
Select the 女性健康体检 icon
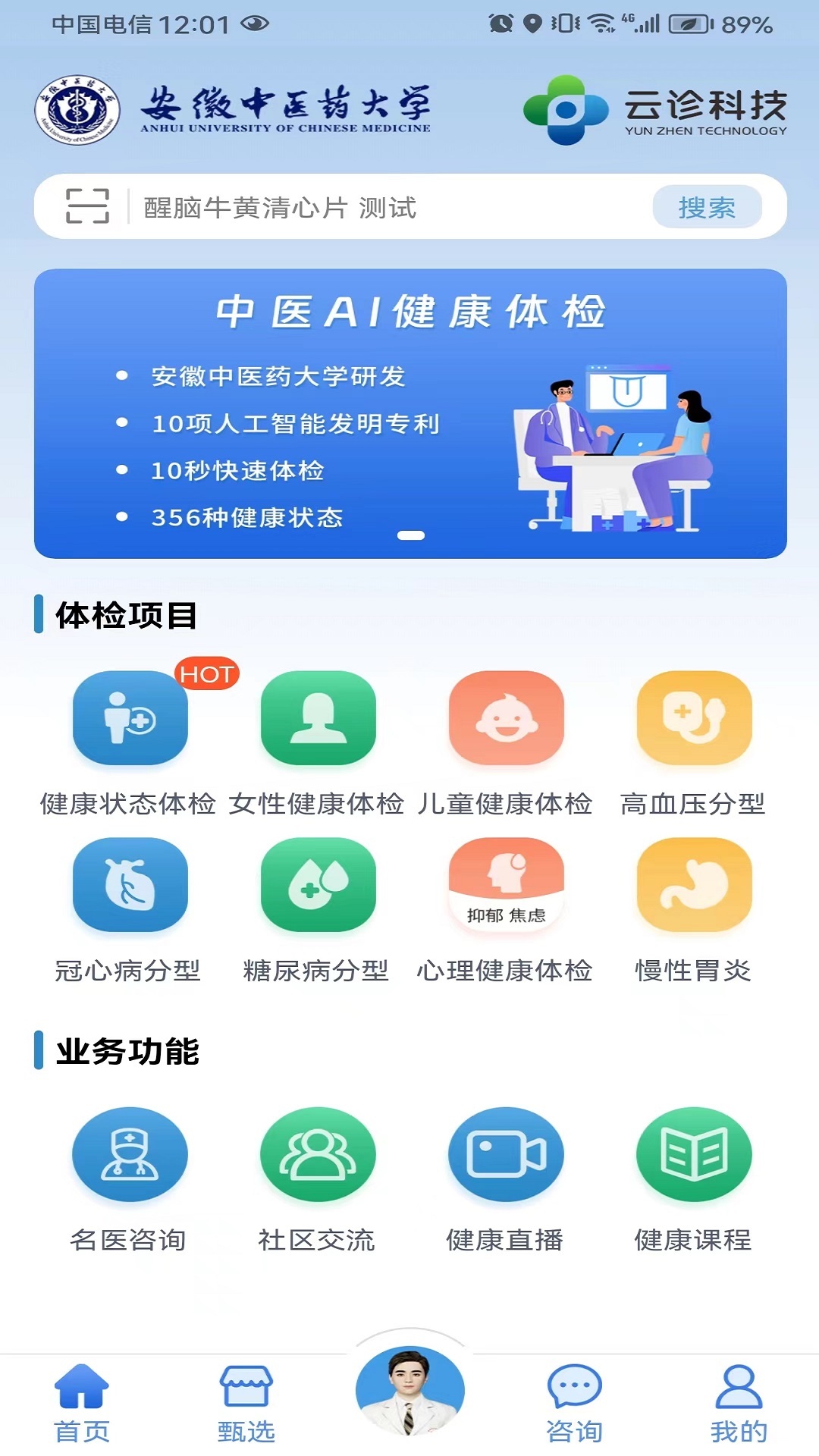317,720
